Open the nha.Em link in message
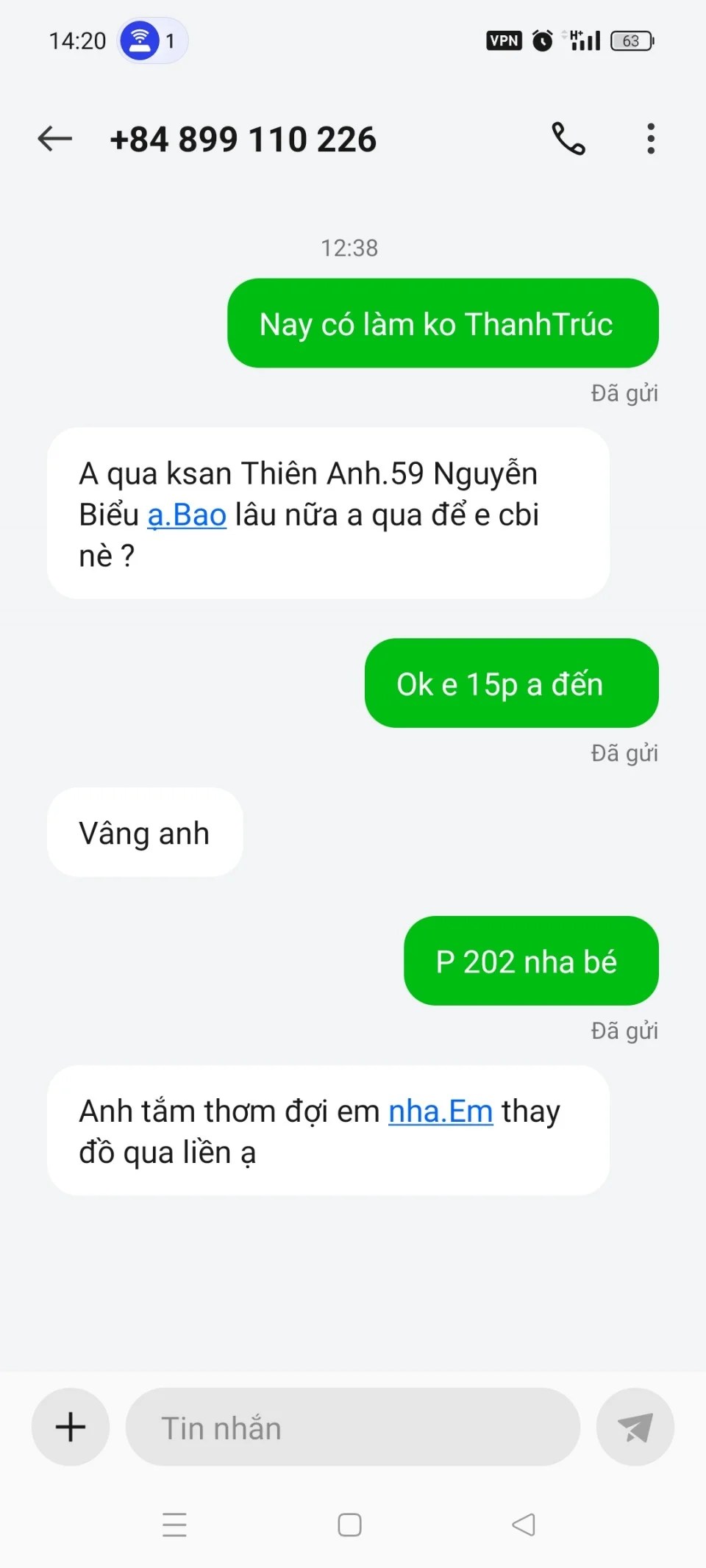Image resolution: width=706 pixels, height=1568 pixels. (x=441, y=1111)
